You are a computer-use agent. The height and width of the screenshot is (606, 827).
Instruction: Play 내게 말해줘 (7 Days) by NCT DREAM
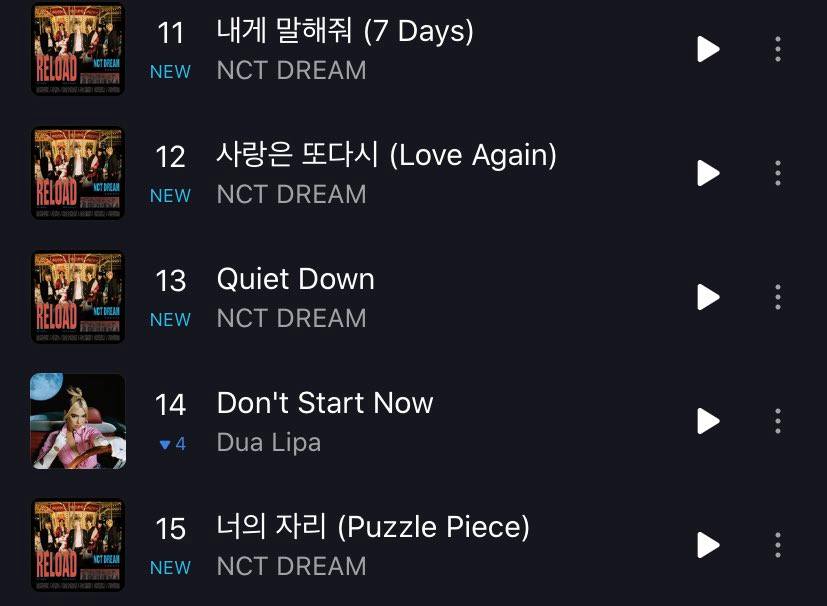tap(708, 50)
